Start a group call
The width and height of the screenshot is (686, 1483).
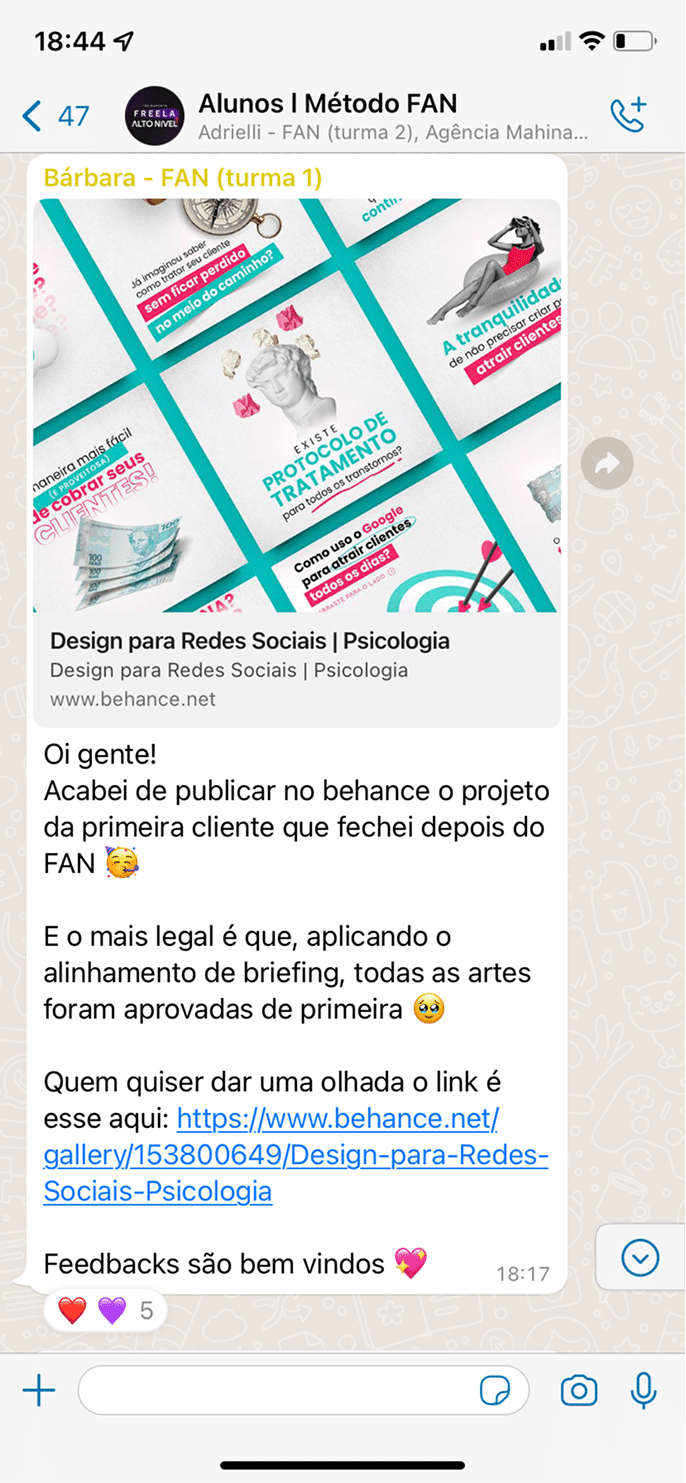point(629,116)
